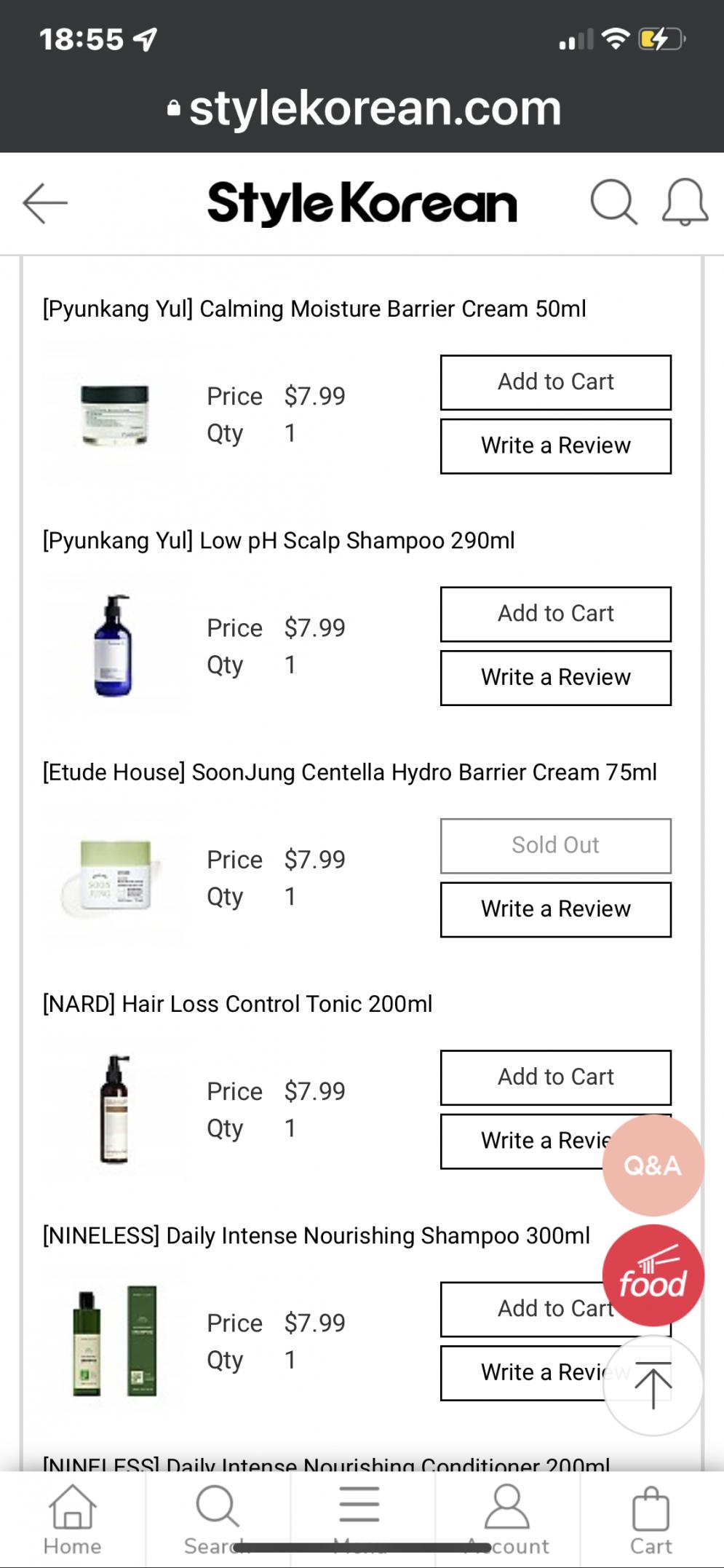Add Calming Moisture Barrier Cream to cart

tap(555, 382)
